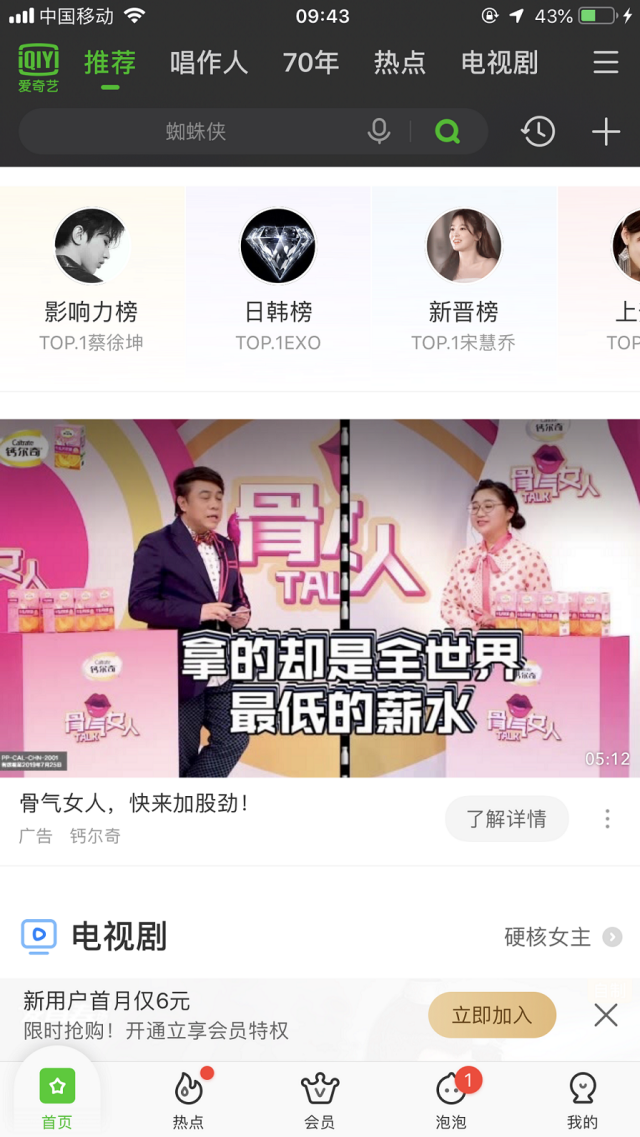Image resolution: width=640 pixels, height=1137 pixels.
Task: Open the 影响力榜 ranking card
Action: point(91,280)
